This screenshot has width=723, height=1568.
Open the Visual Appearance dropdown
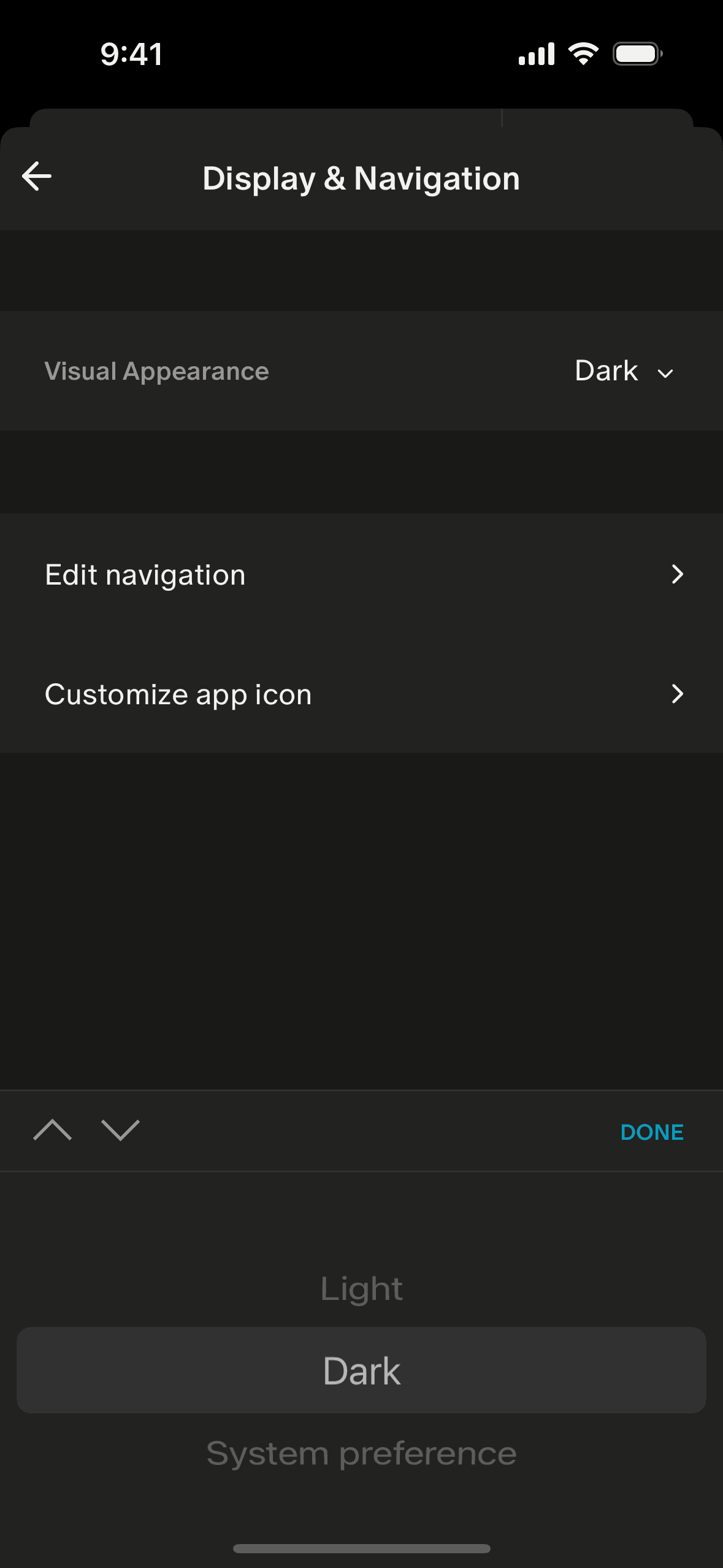tap(624, 371)
